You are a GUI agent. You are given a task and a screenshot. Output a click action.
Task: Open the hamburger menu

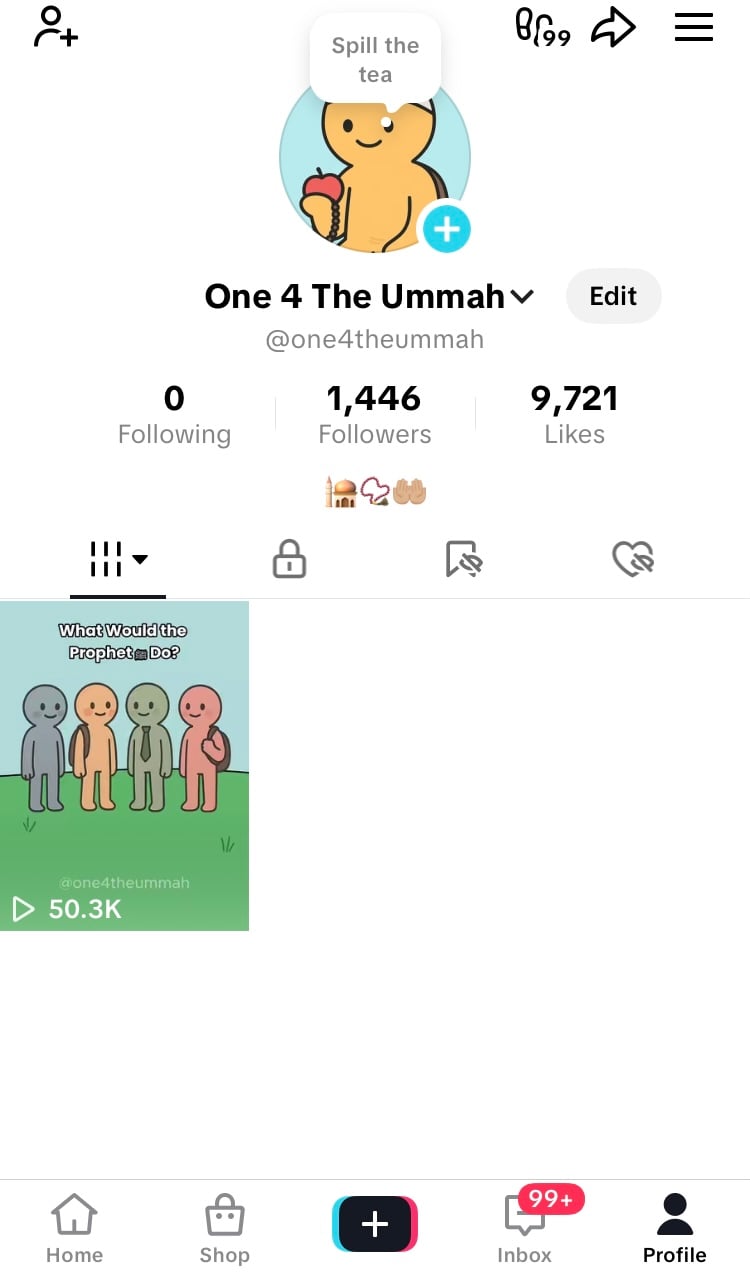693,27
